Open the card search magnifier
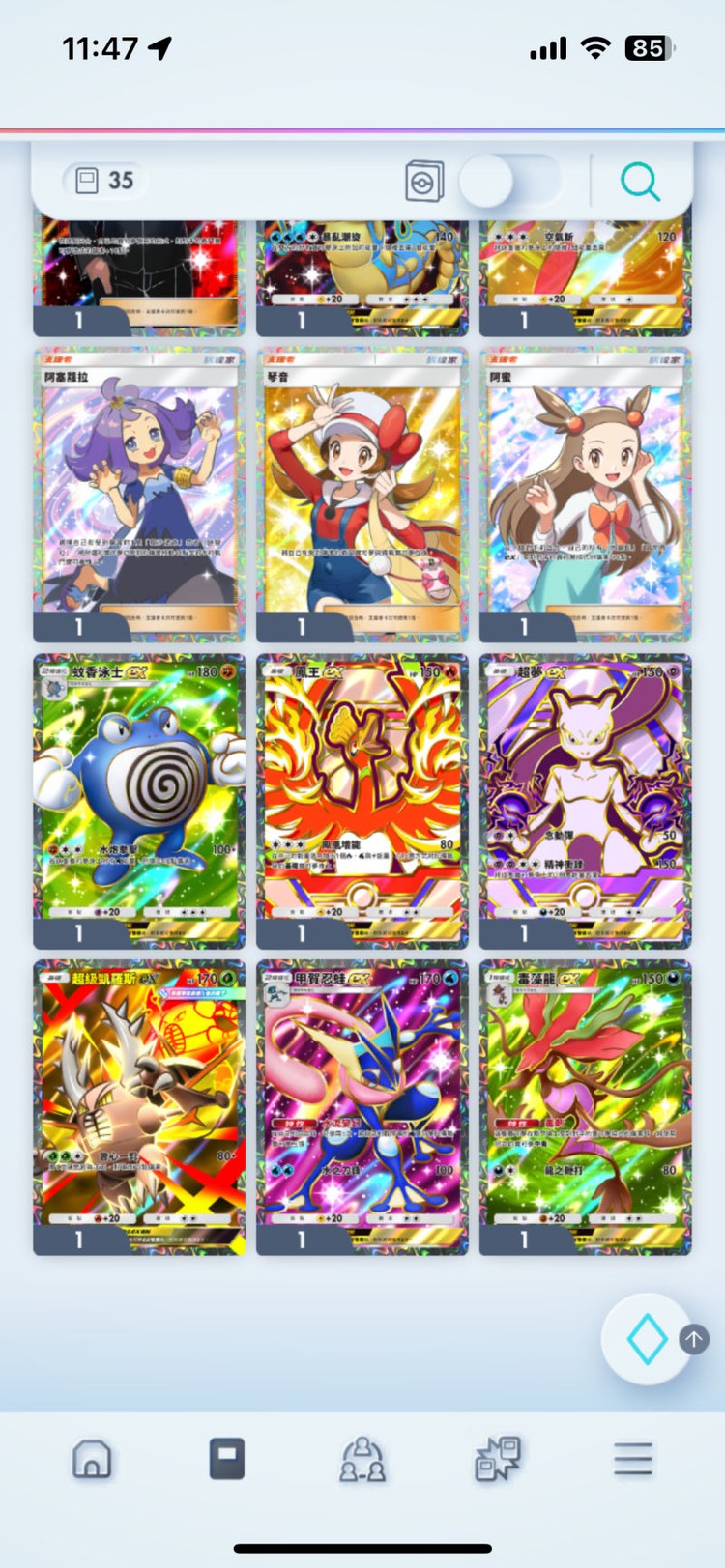Image resolution: width=725 pixels, height=1568 pixels. pos(640,181)
